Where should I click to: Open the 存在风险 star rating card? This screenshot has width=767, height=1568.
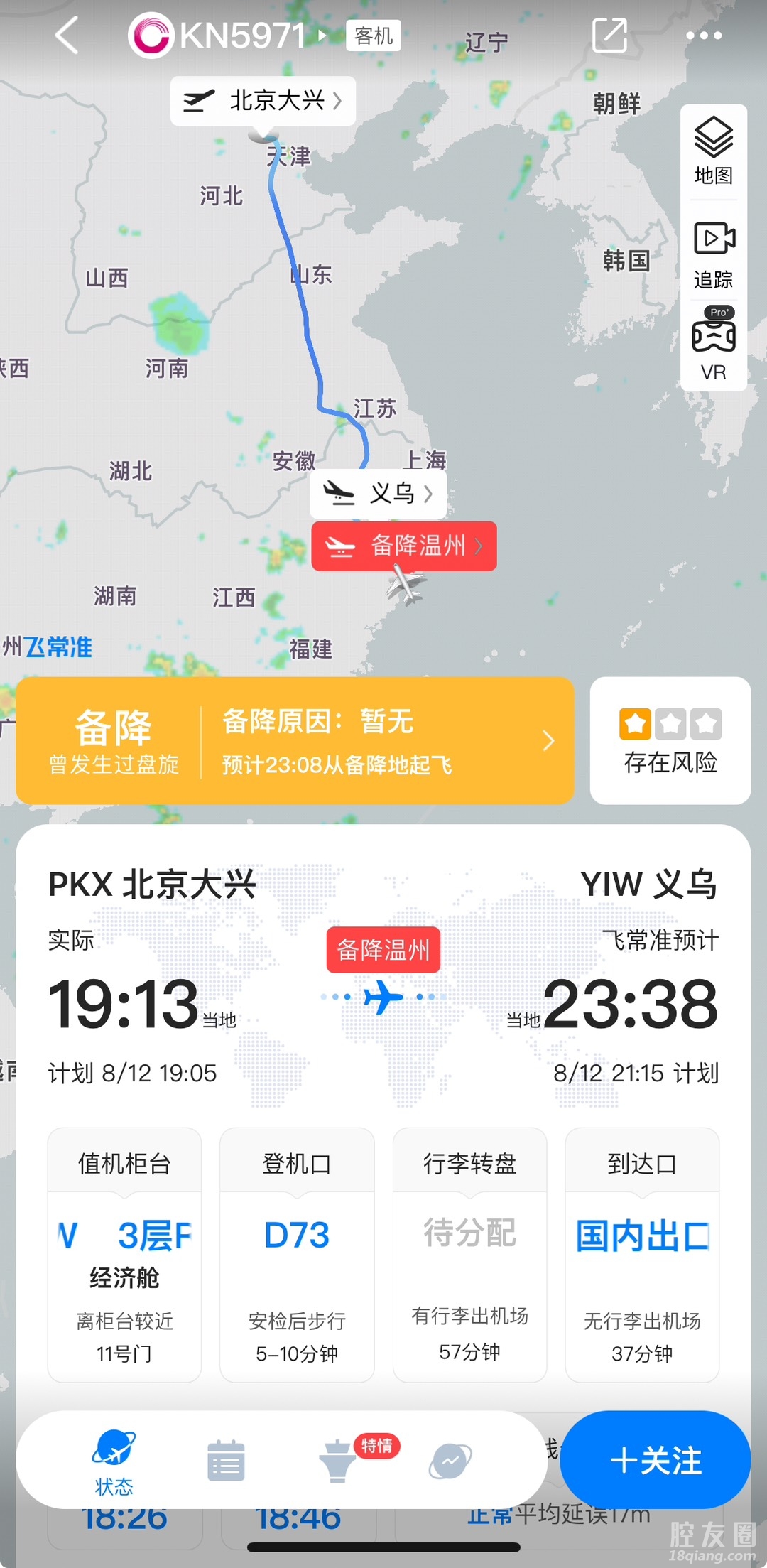click(670, 741)
